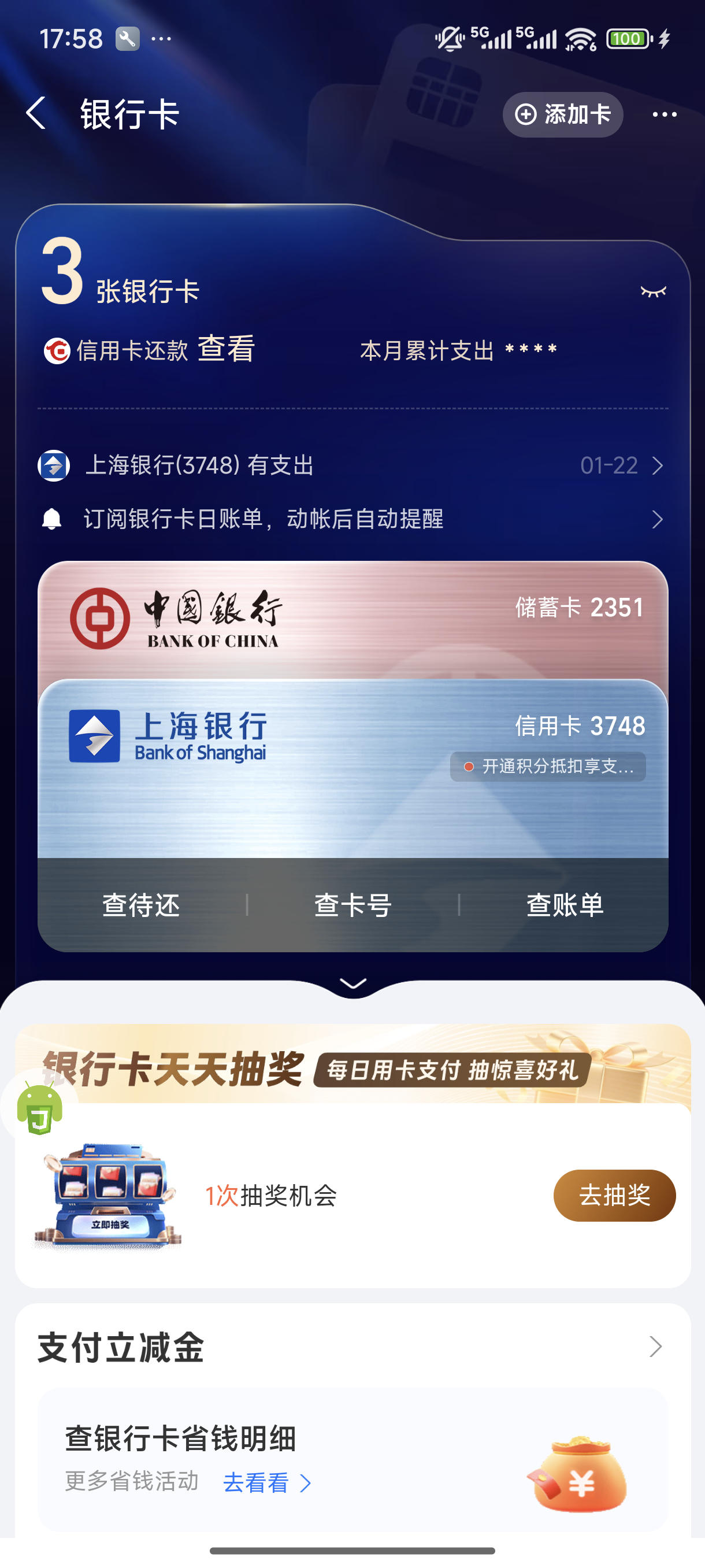The image size is (705, 1568).
Task: Follow the 去看看 link
Action: (x=266, y=1483)
